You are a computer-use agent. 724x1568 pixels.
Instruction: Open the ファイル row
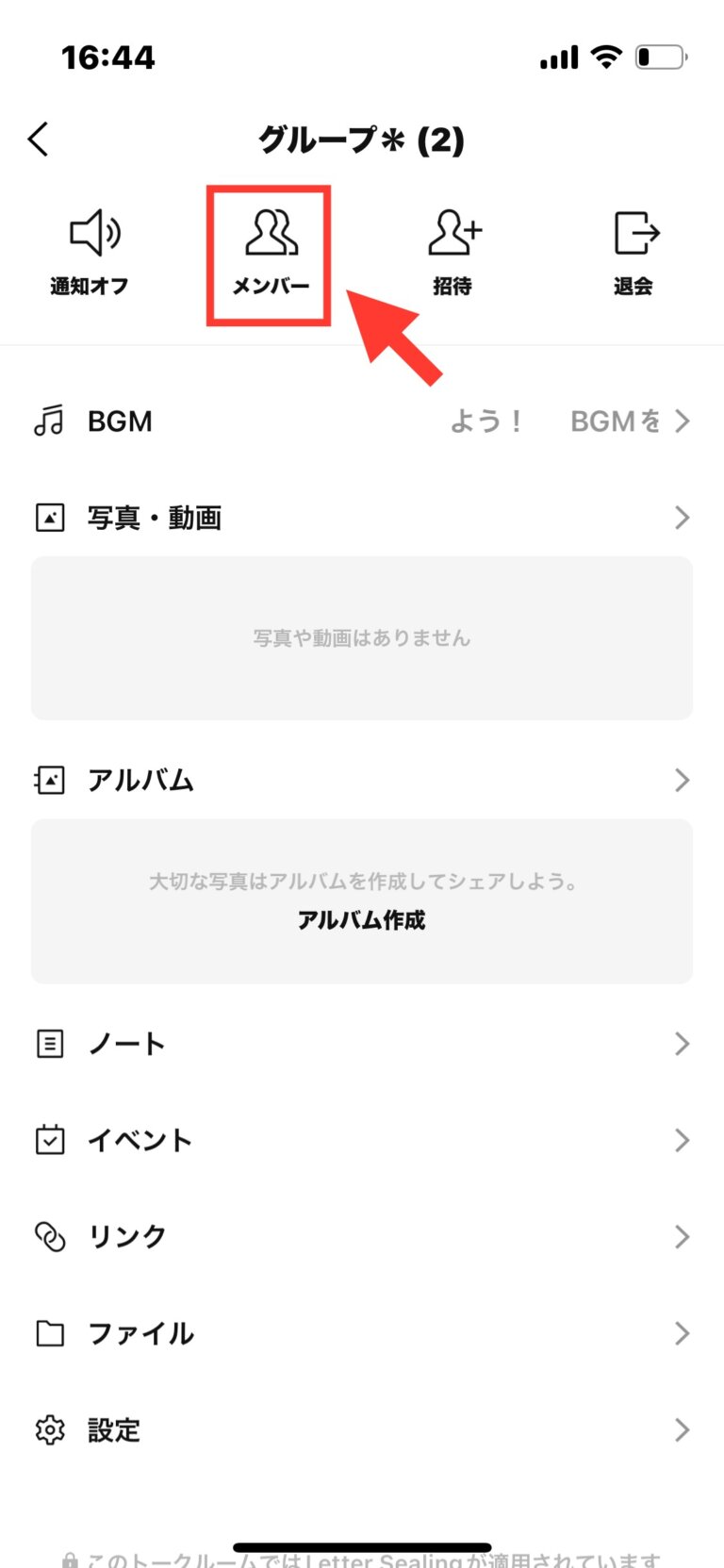tap(362, 1333)
